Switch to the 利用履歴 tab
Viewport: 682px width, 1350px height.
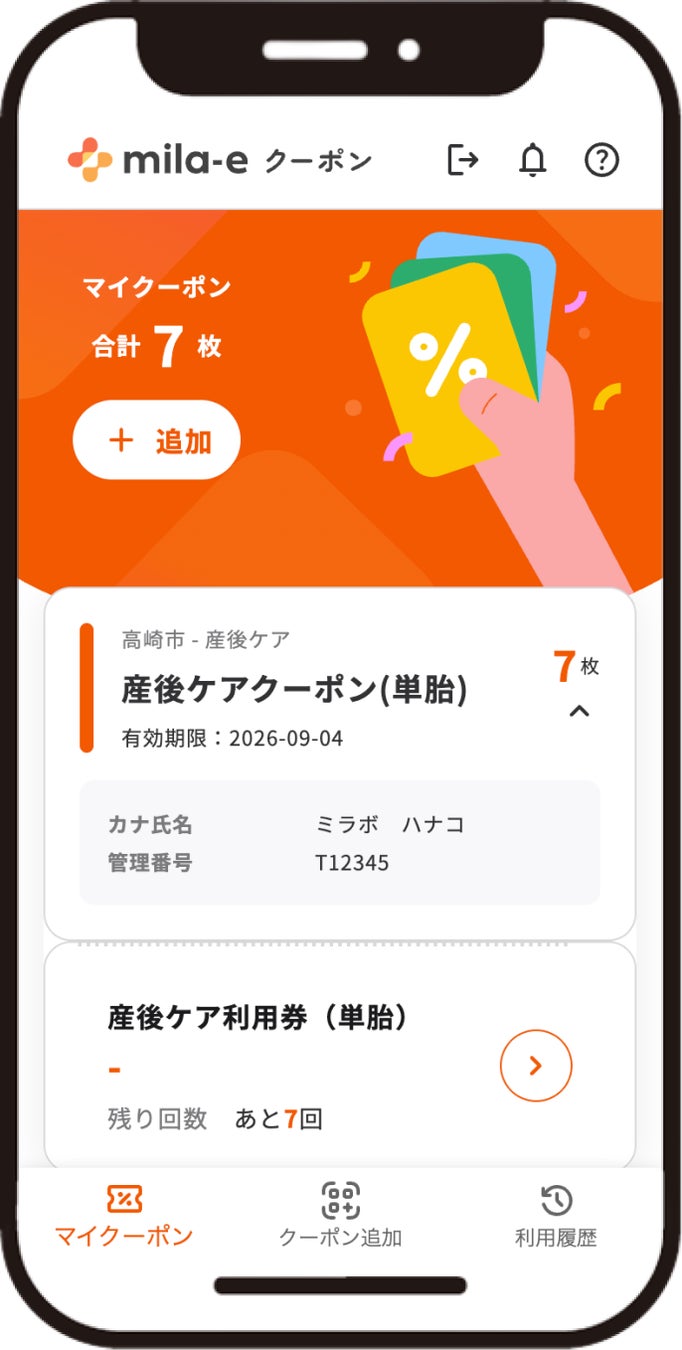[556, 1214]
